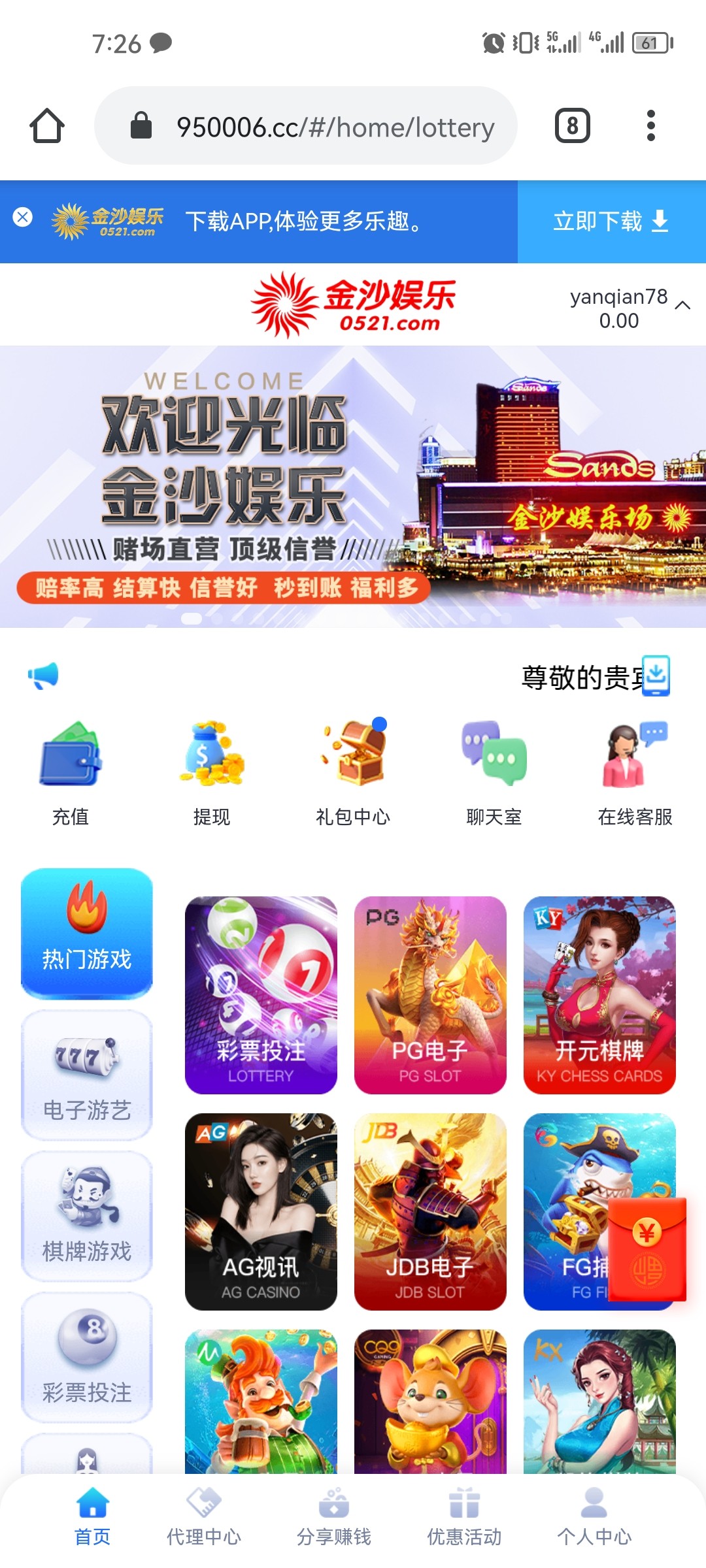Expand the yanqian78 account balance dropdown
The height and width of the screenshot is (1568, 706).
(682, 305)
